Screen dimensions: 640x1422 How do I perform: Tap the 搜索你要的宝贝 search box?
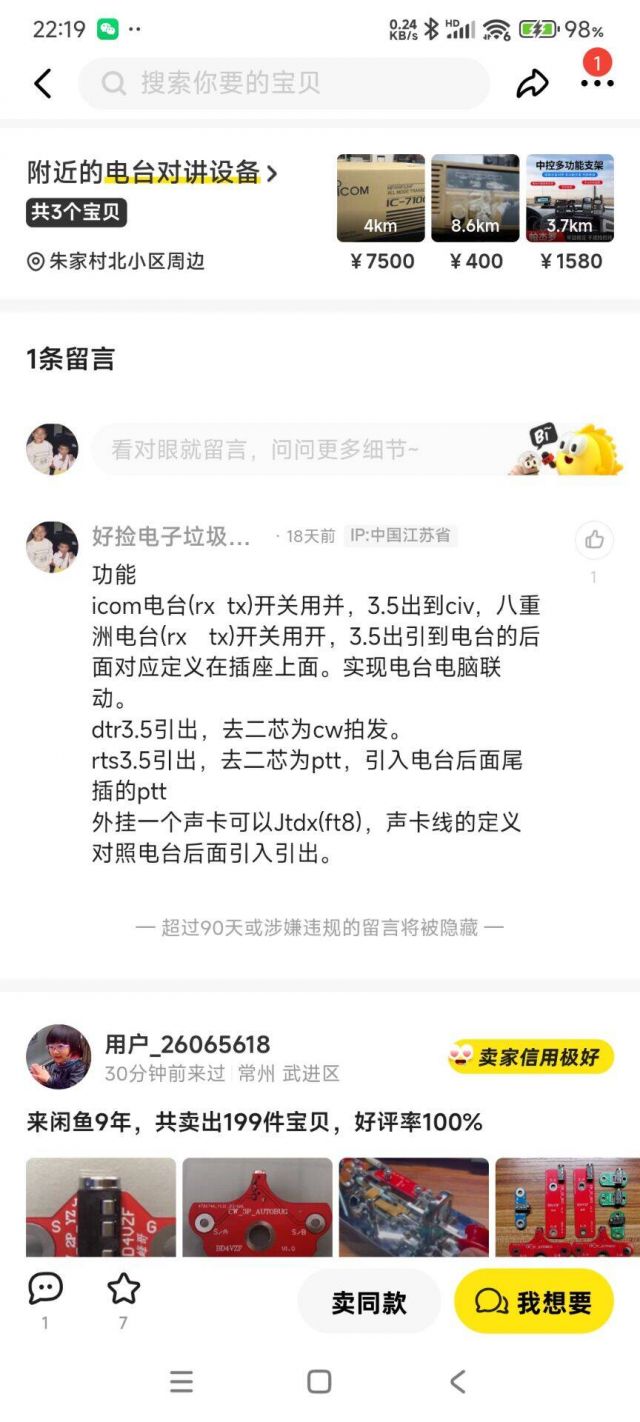tap(284, 83)
